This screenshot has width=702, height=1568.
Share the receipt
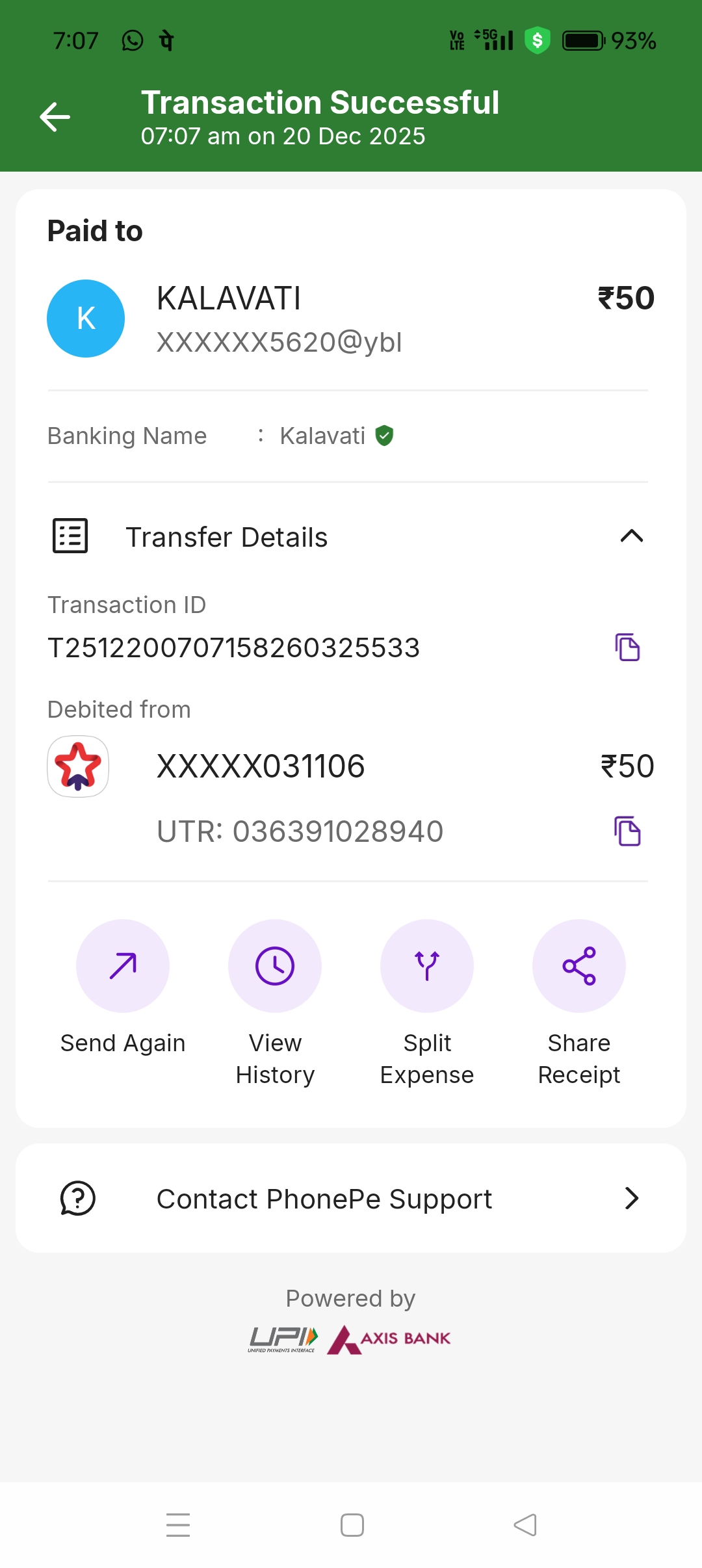[579, 966]
